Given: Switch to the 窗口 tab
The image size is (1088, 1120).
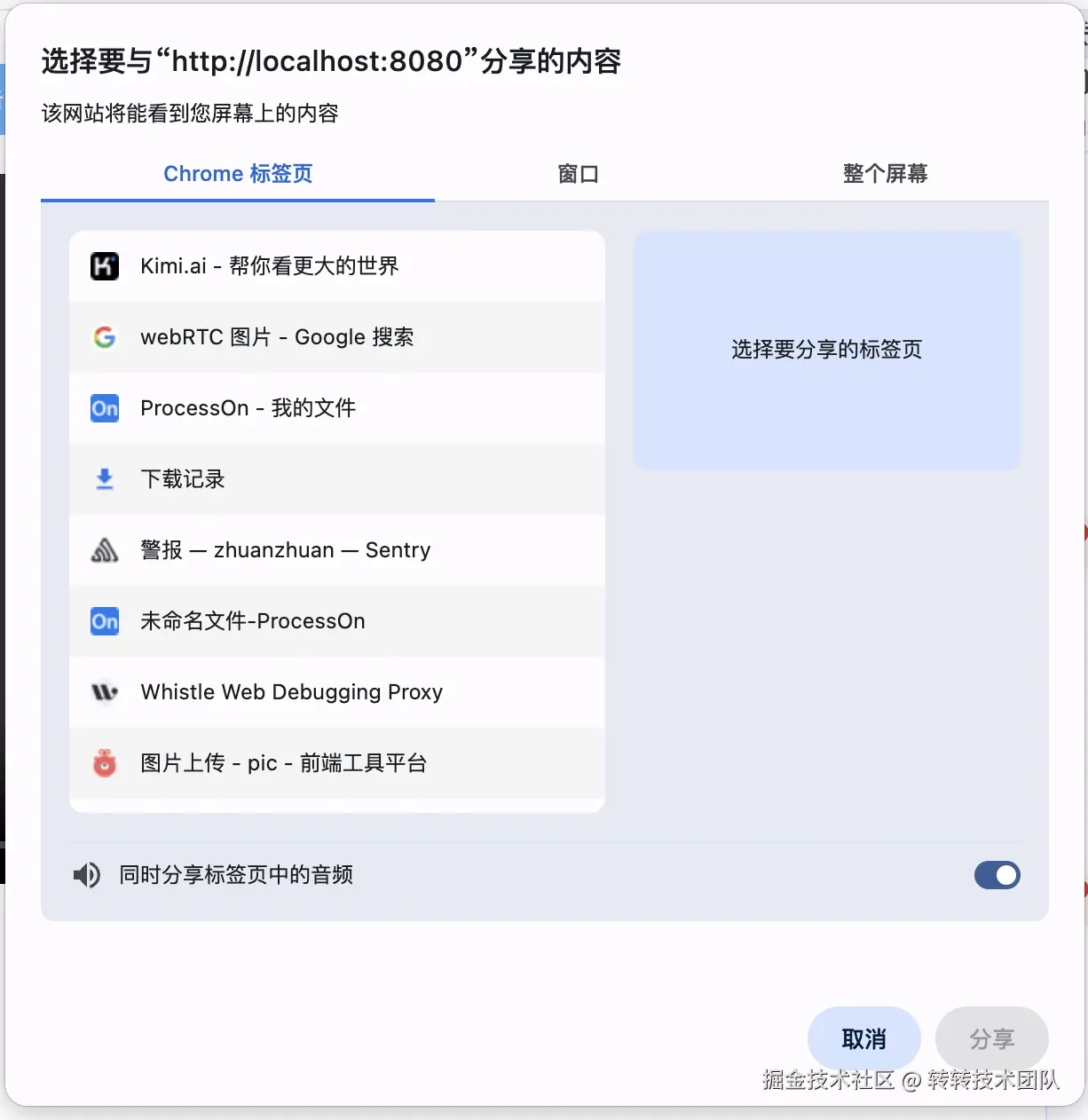Looking at the screenshot, I should click(578, 174).
